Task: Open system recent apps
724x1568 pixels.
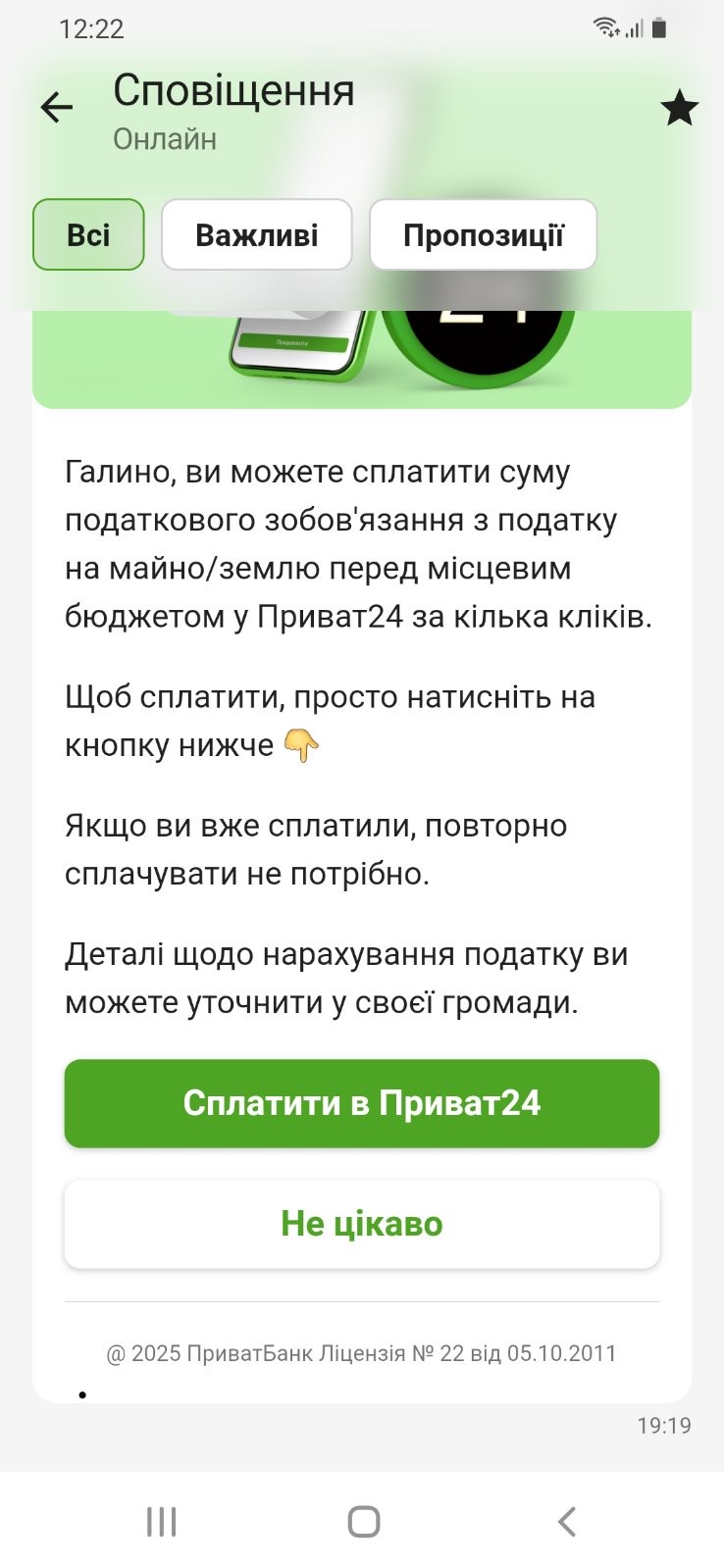Action: point(161,1522)
